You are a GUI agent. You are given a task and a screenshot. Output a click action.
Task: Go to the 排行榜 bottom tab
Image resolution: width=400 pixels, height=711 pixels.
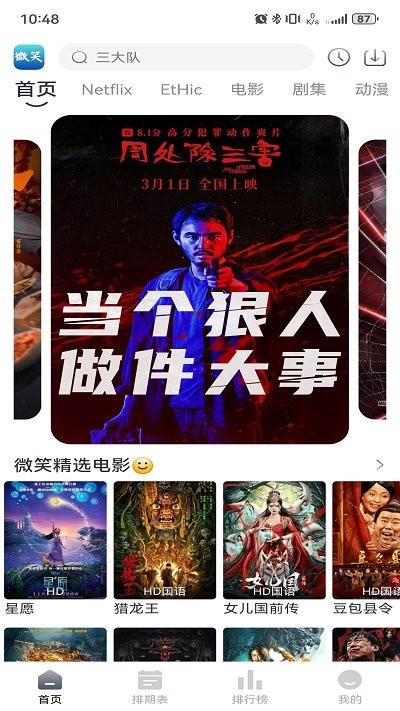pos(250,687)
